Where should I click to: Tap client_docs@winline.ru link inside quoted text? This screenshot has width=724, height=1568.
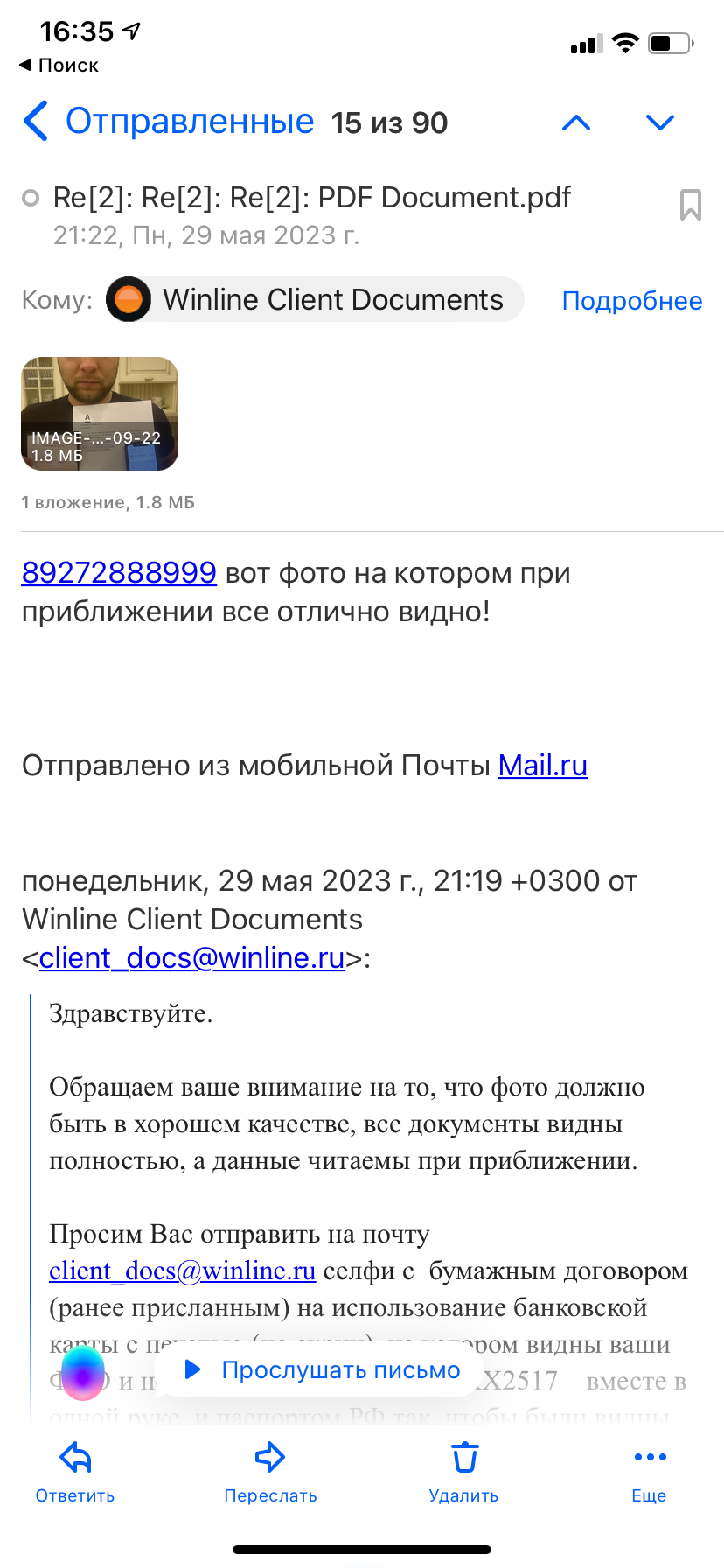[182, 1270]
